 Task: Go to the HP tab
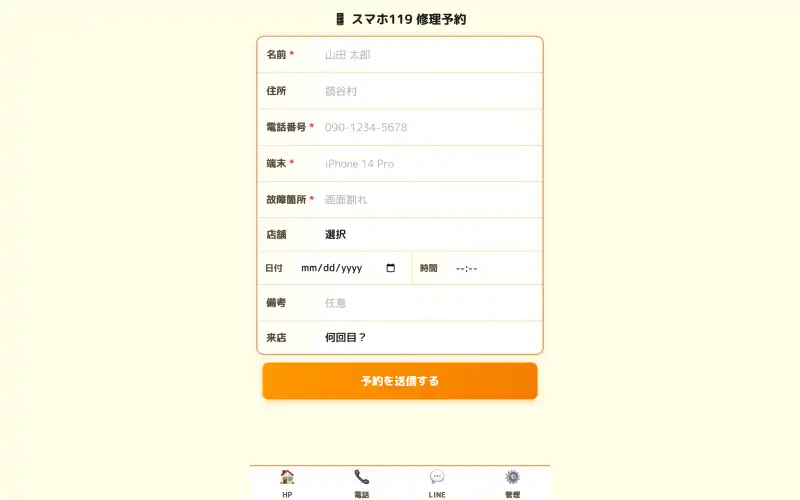click(287, 483)
